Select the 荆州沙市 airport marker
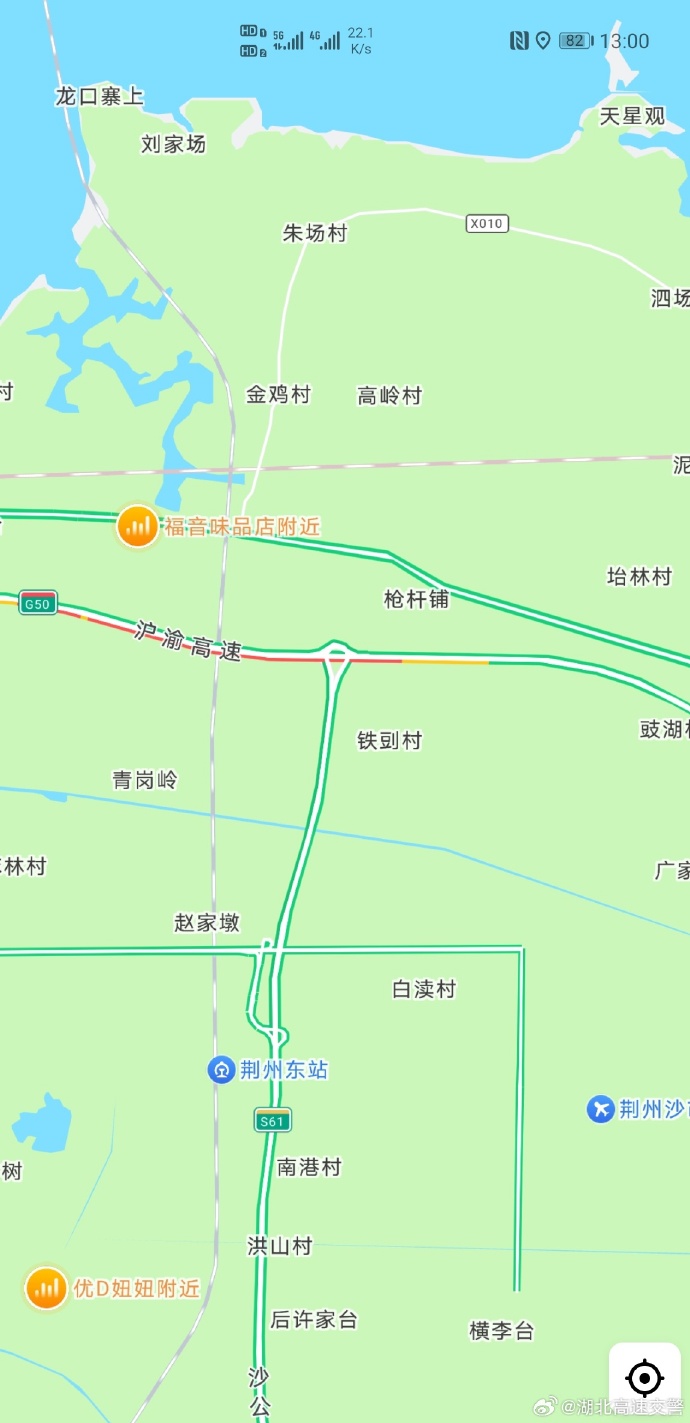Viewport: 690px width, 1423px height. click(600, 1109)
